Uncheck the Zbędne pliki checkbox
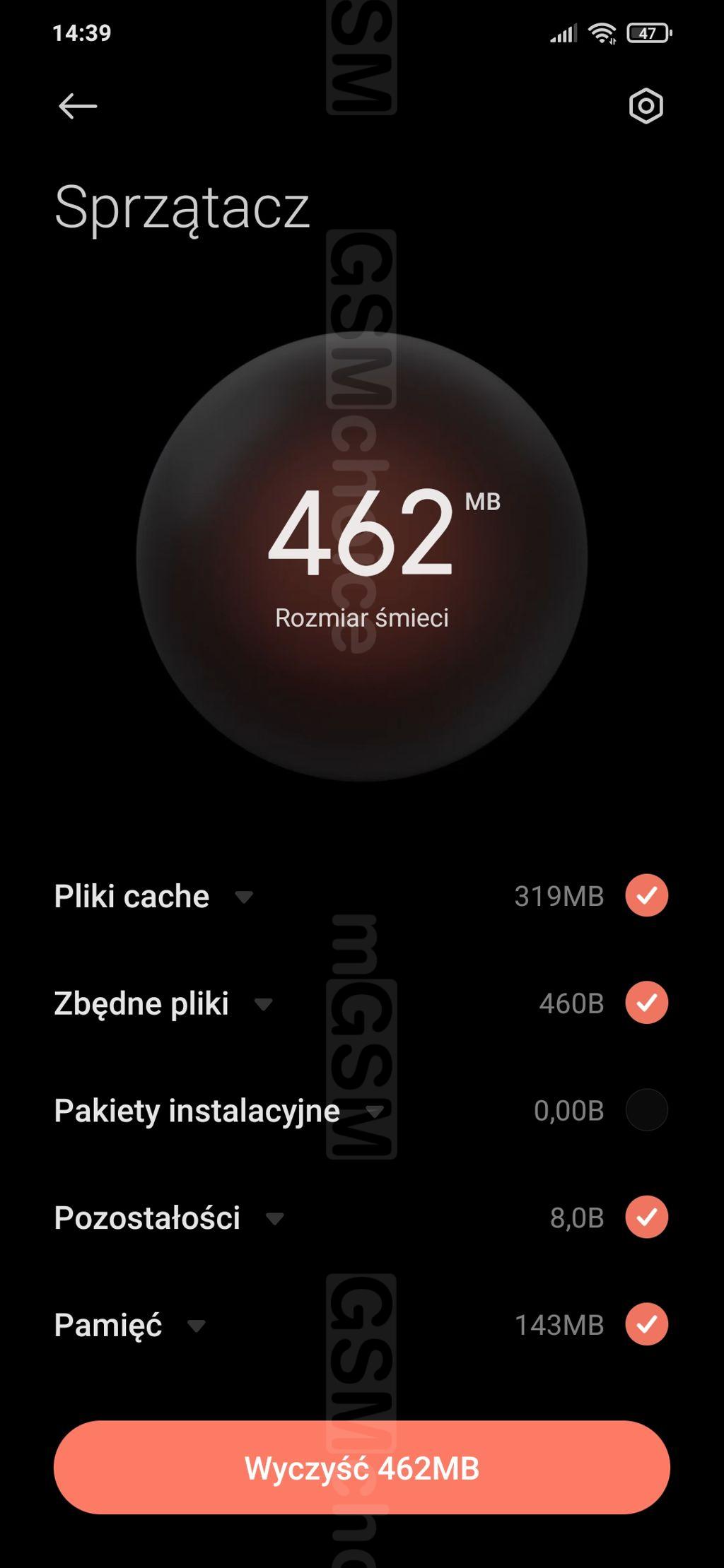The image size is (724, 1568). coord(646,1003)
